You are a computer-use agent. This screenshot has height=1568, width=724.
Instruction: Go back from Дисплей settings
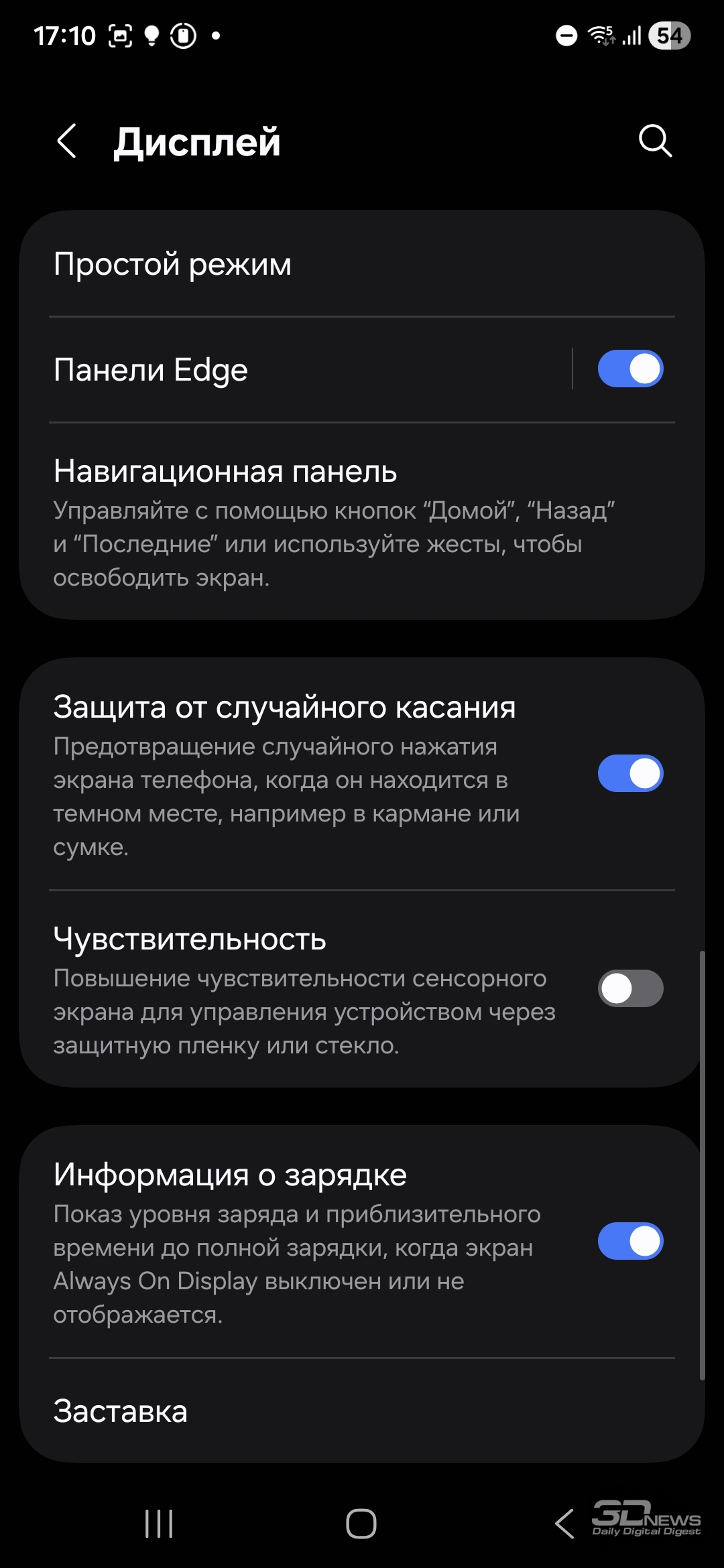(67, 141)
